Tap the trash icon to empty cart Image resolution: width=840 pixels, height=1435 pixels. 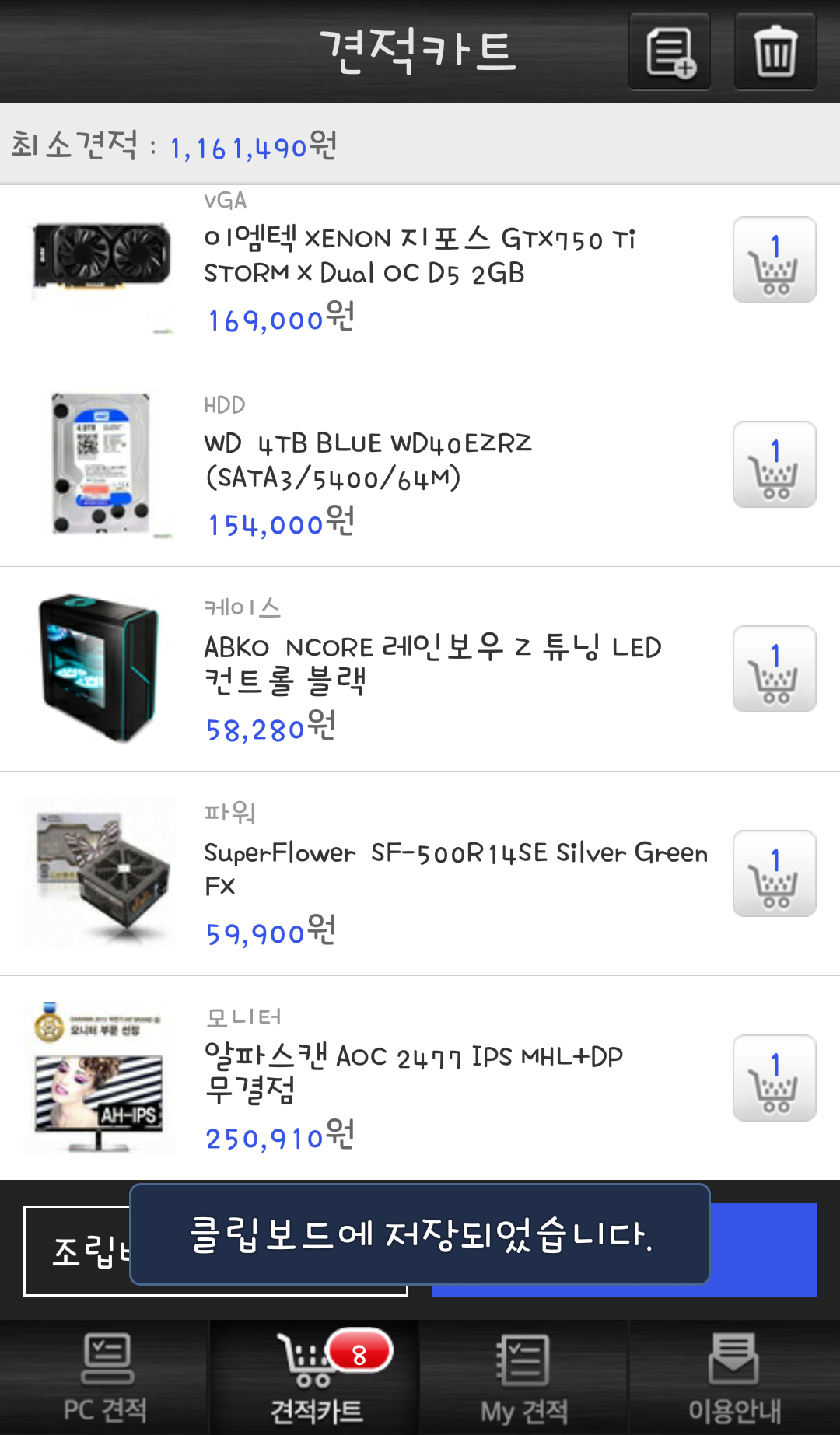pyautogui.click(x=775, y=51)
